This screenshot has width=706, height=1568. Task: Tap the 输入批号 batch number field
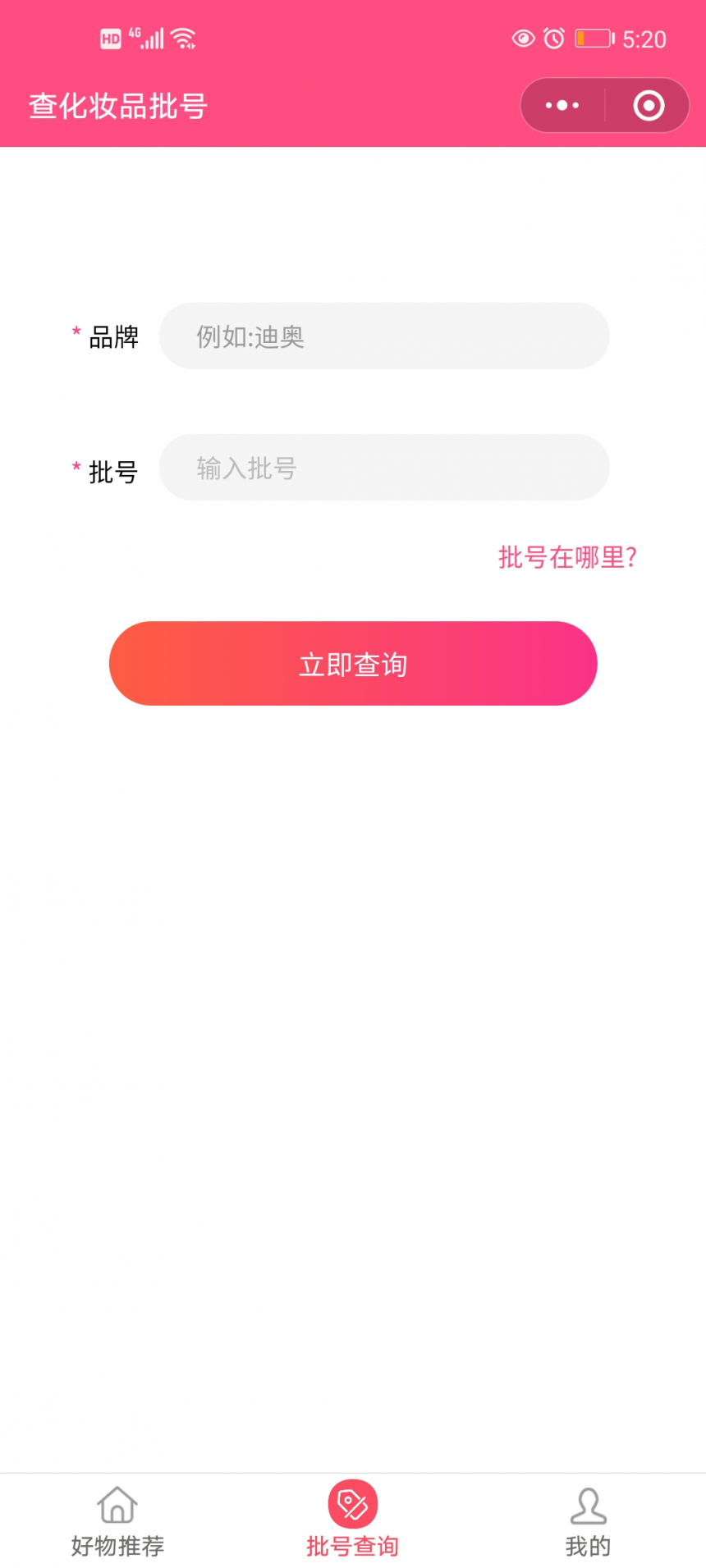click(x=384, y=467)
